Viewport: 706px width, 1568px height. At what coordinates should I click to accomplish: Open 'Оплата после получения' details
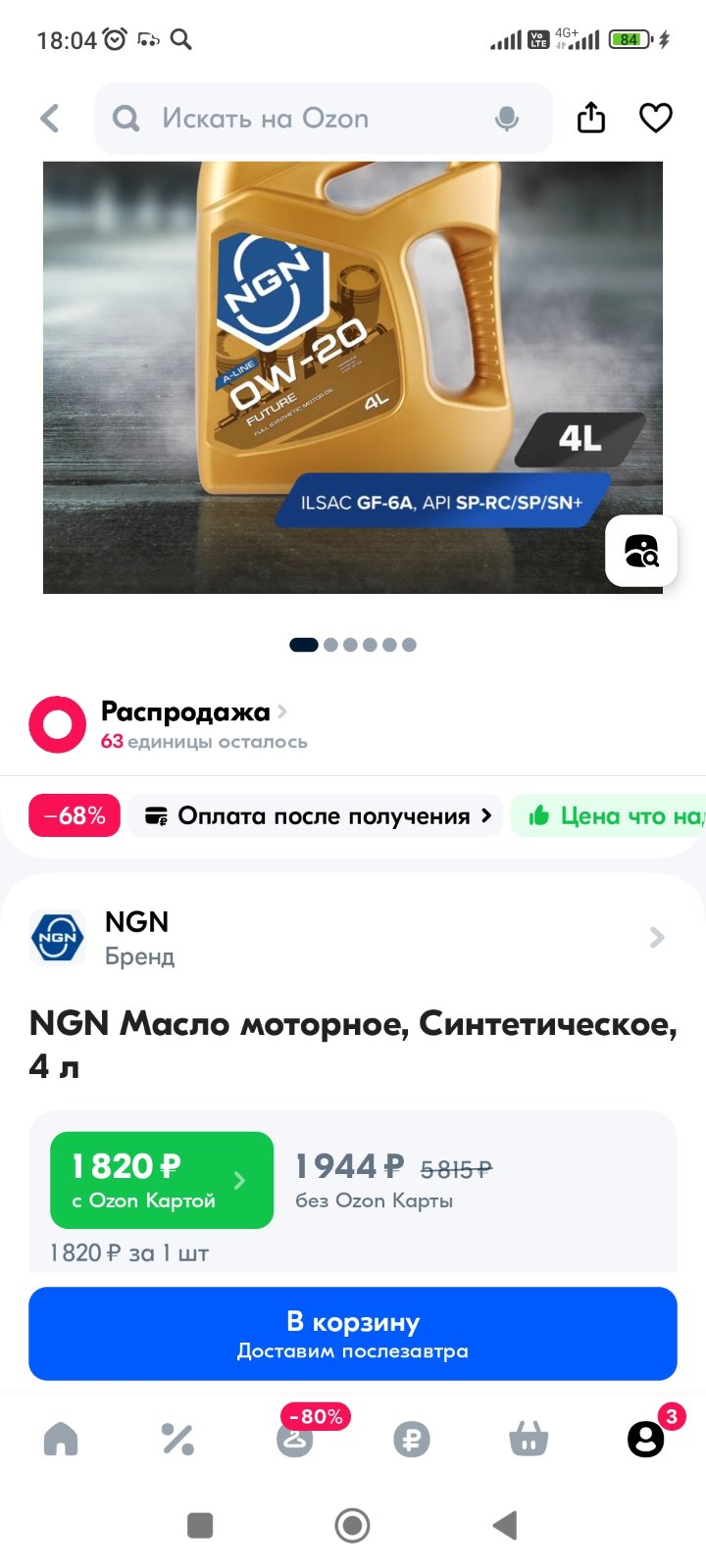316,815
